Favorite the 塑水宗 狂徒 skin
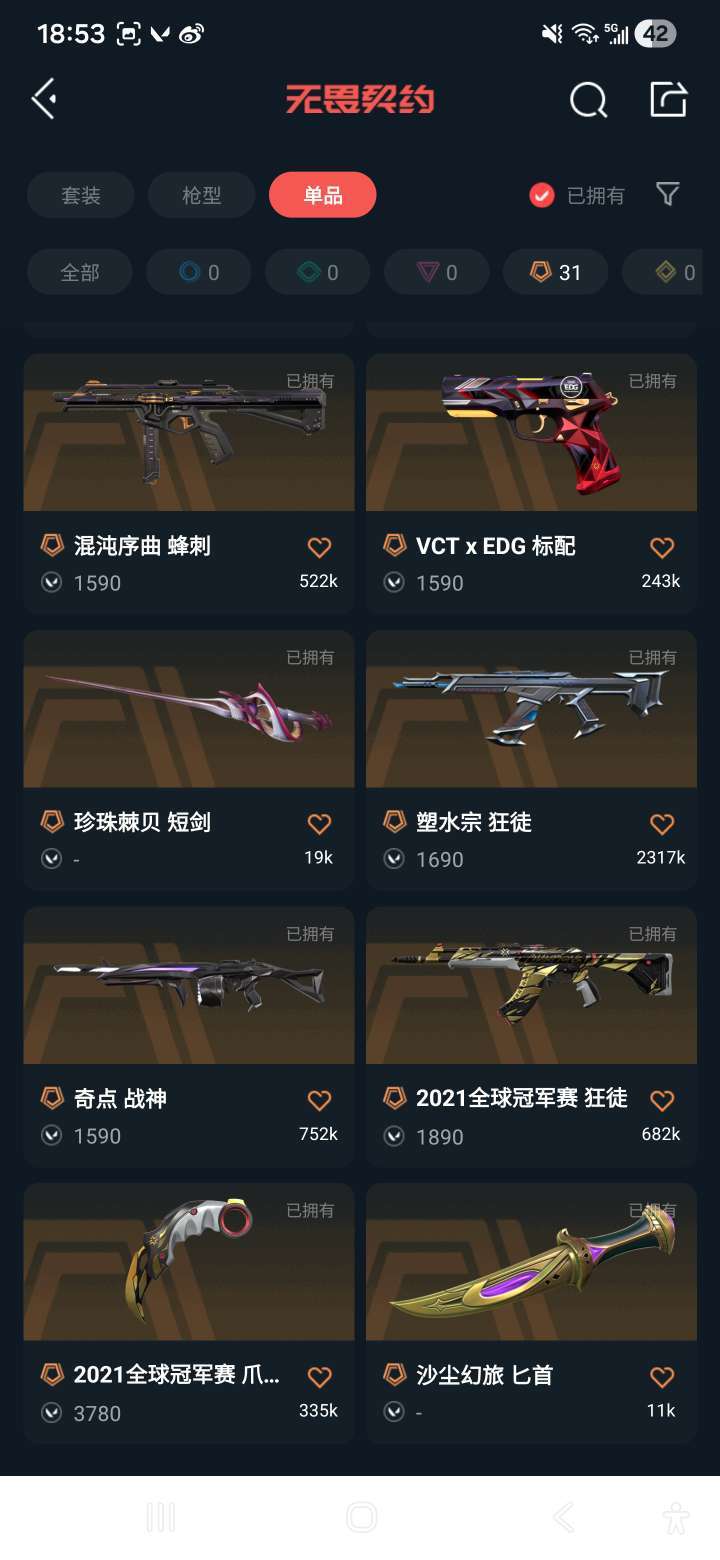This screenshot has height=1560, width=720. [661, 824]
